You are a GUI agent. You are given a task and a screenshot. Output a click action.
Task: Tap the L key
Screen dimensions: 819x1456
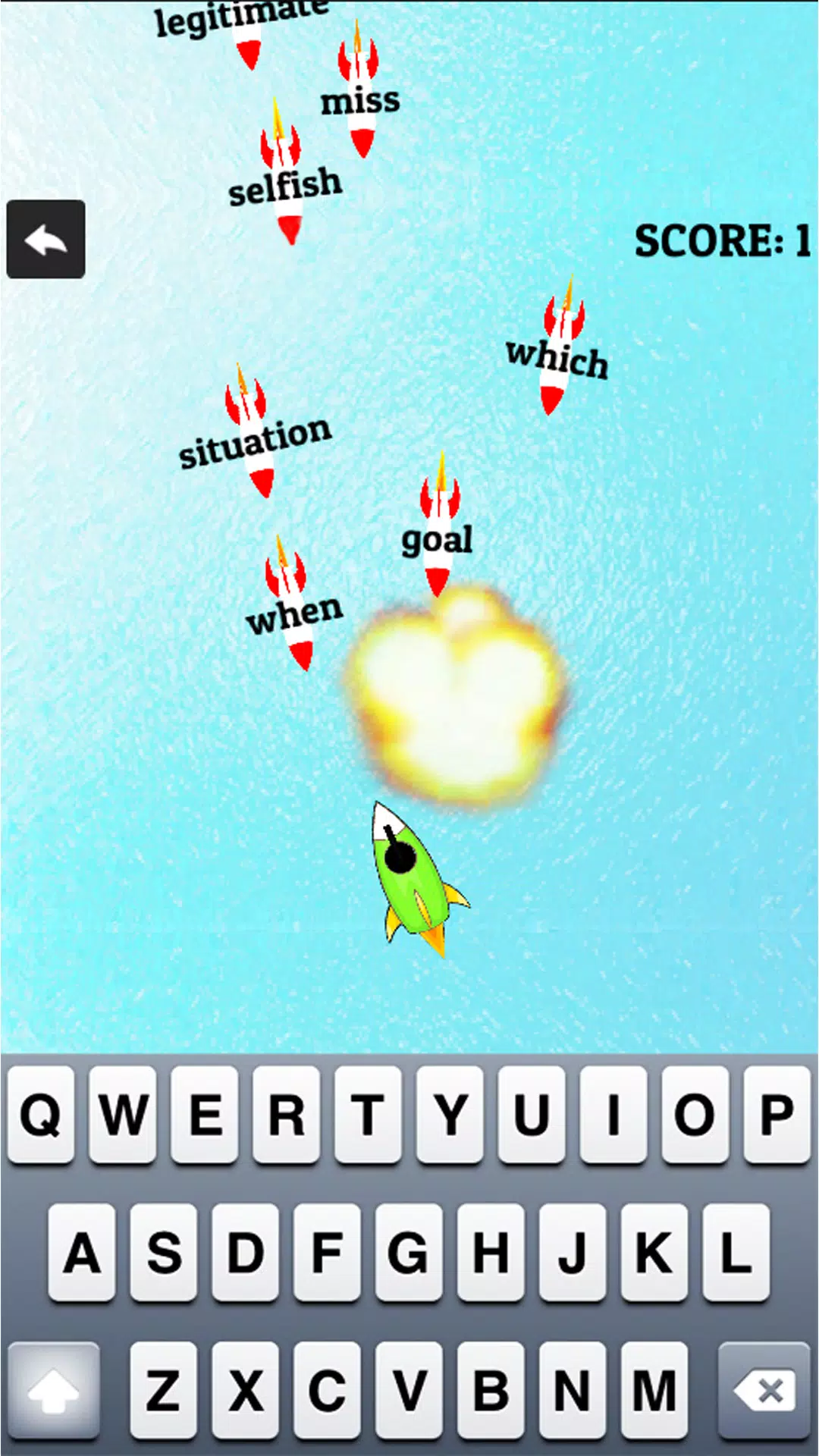736,1252
